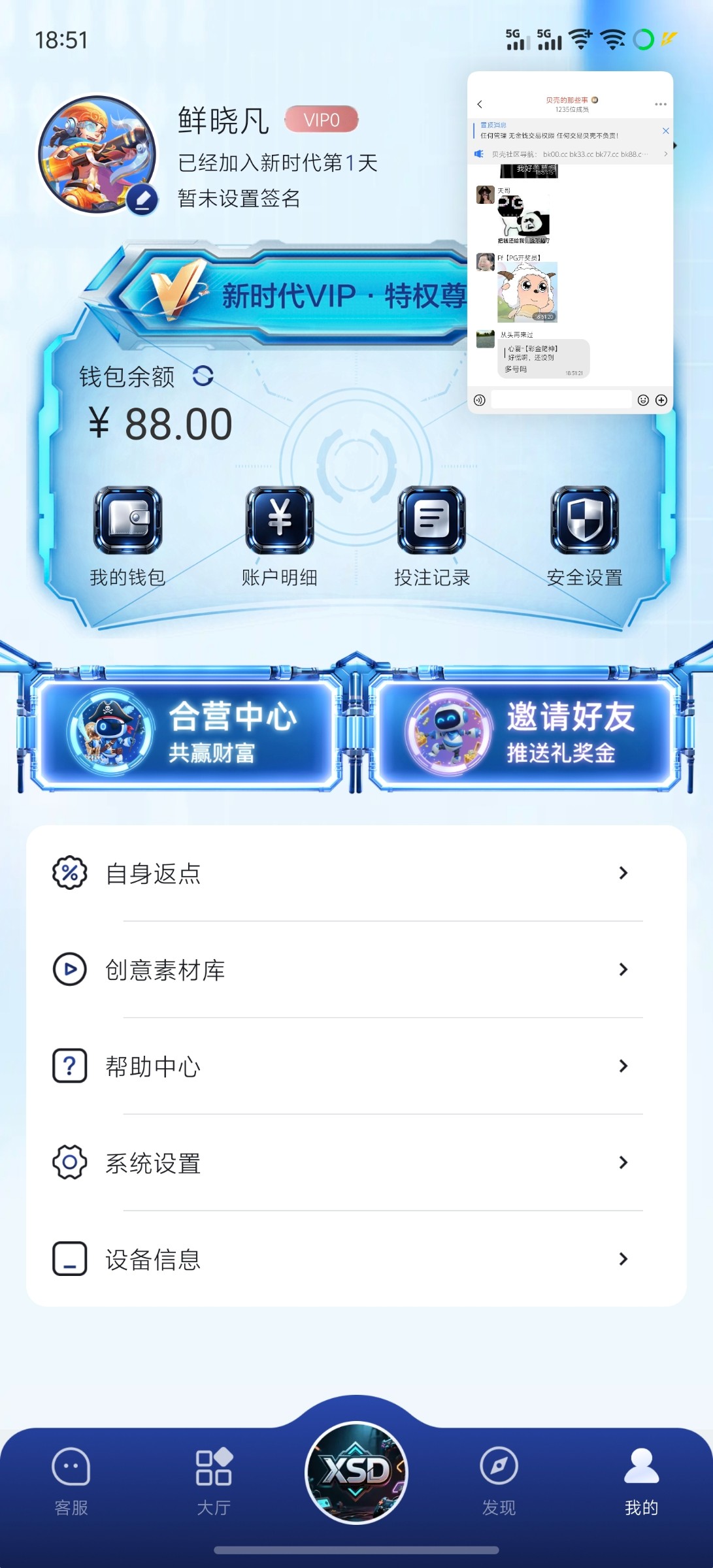Tap the center XSD button

356,1472
